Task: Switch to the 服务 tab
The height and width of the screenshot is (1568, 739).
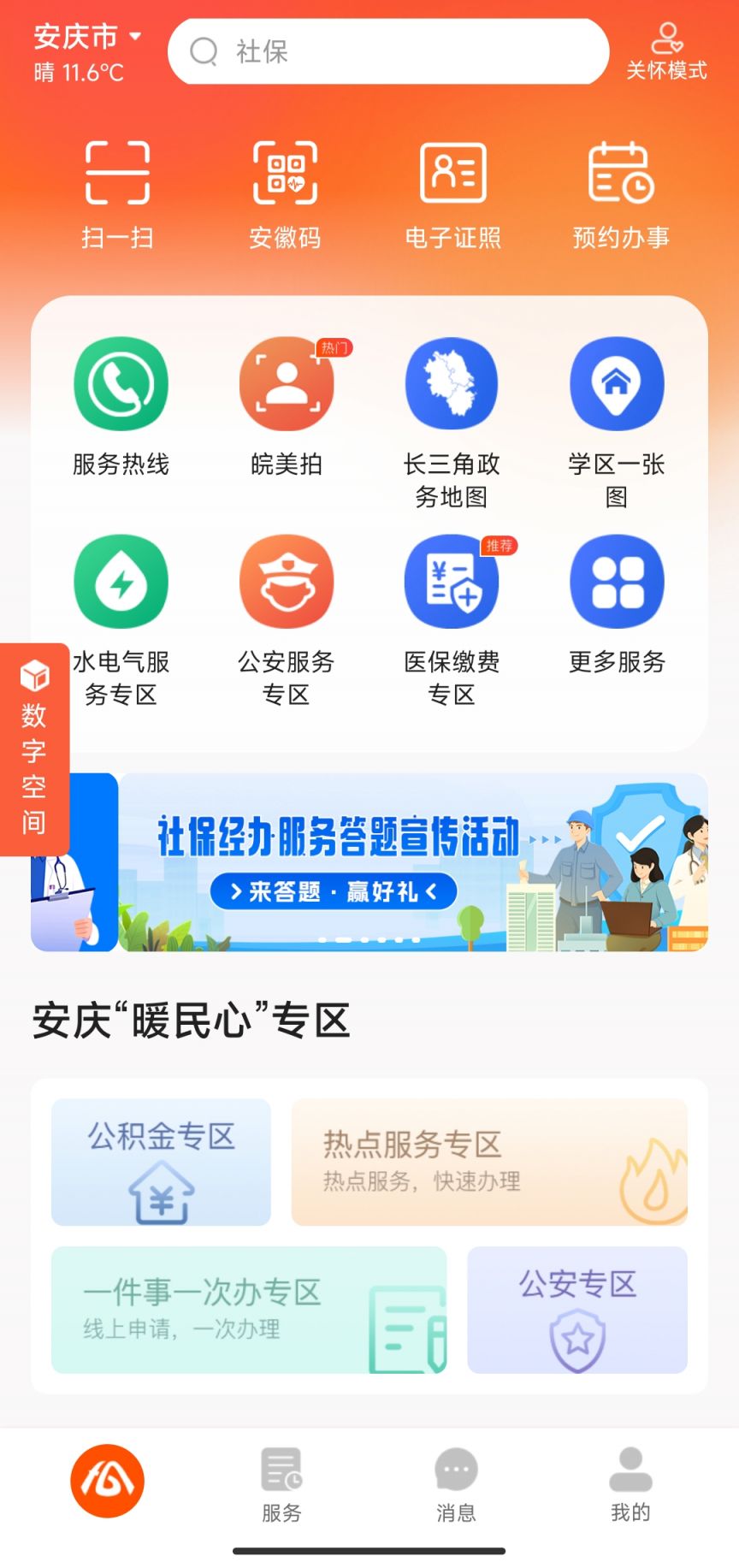Action: pyautogui.click(x=281, y=1484)
